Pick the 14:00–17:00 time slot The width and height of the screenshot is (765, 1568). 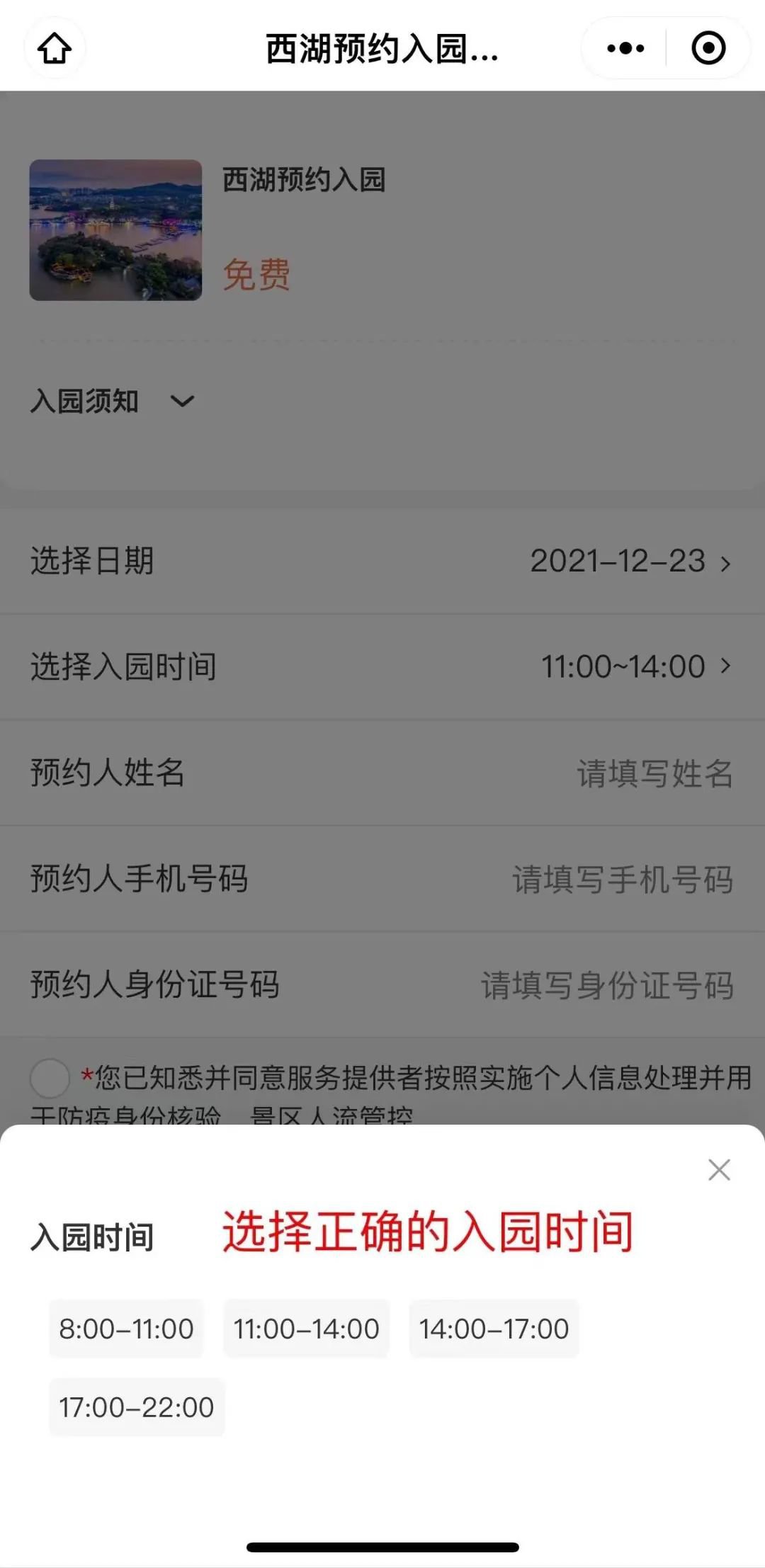point(494,1329)
